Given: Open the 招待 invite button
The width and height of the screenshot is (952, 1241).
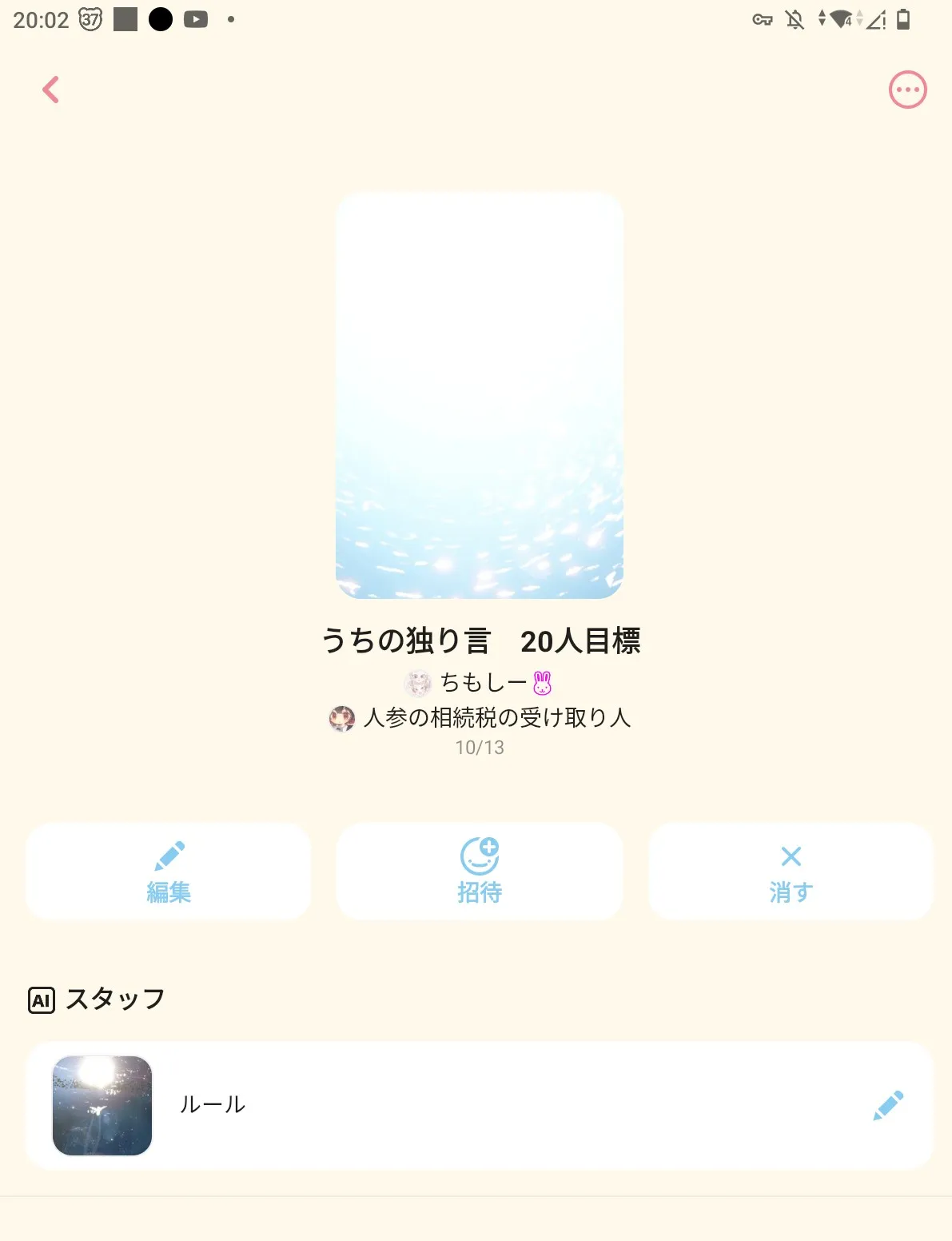Looking at the screenshot, I should coord(480,872).
